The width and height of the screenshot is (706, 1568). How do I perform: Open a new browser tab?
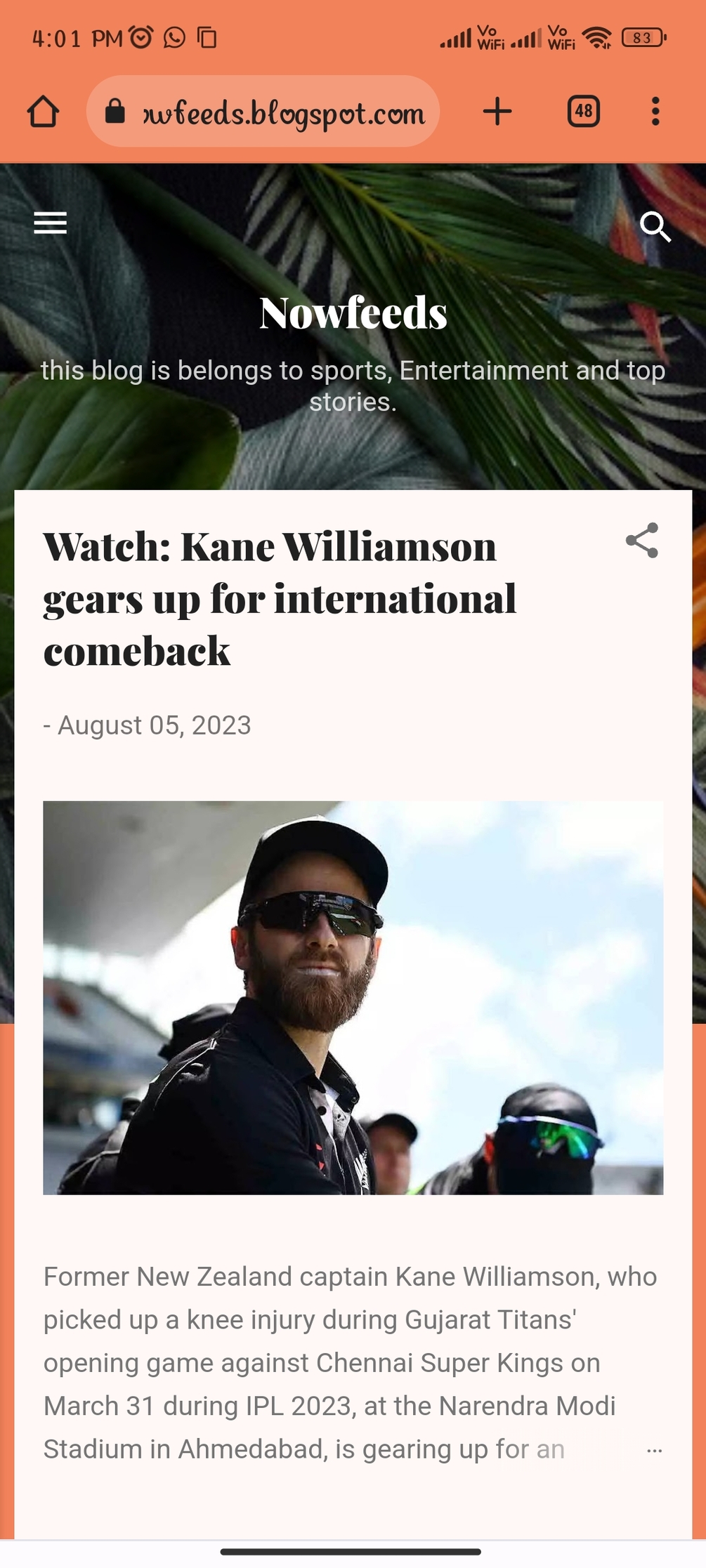click(x=497, y=112)
